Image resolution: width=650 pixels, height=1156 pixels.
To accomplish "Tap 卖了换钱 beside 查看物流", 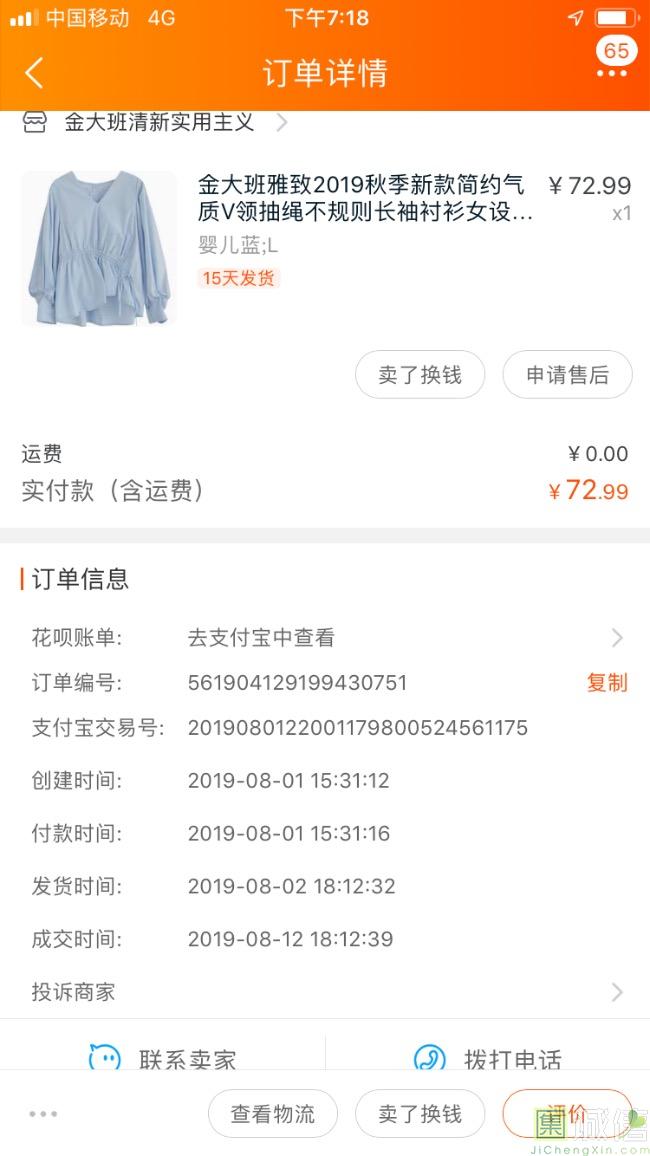I will click(420, 1114).
